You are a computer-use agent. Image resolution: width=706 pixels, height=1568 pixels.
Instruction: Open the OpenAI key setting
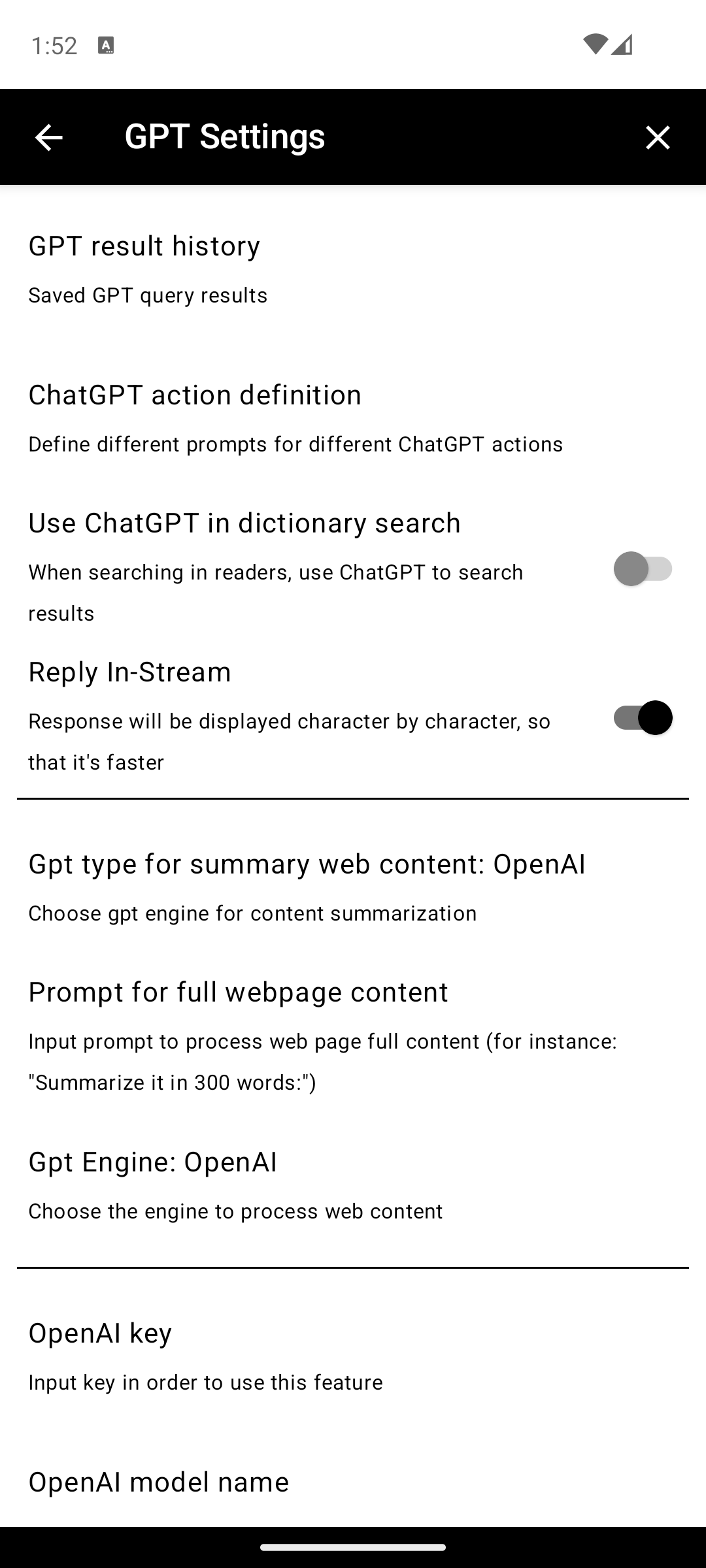point(353,1356)
